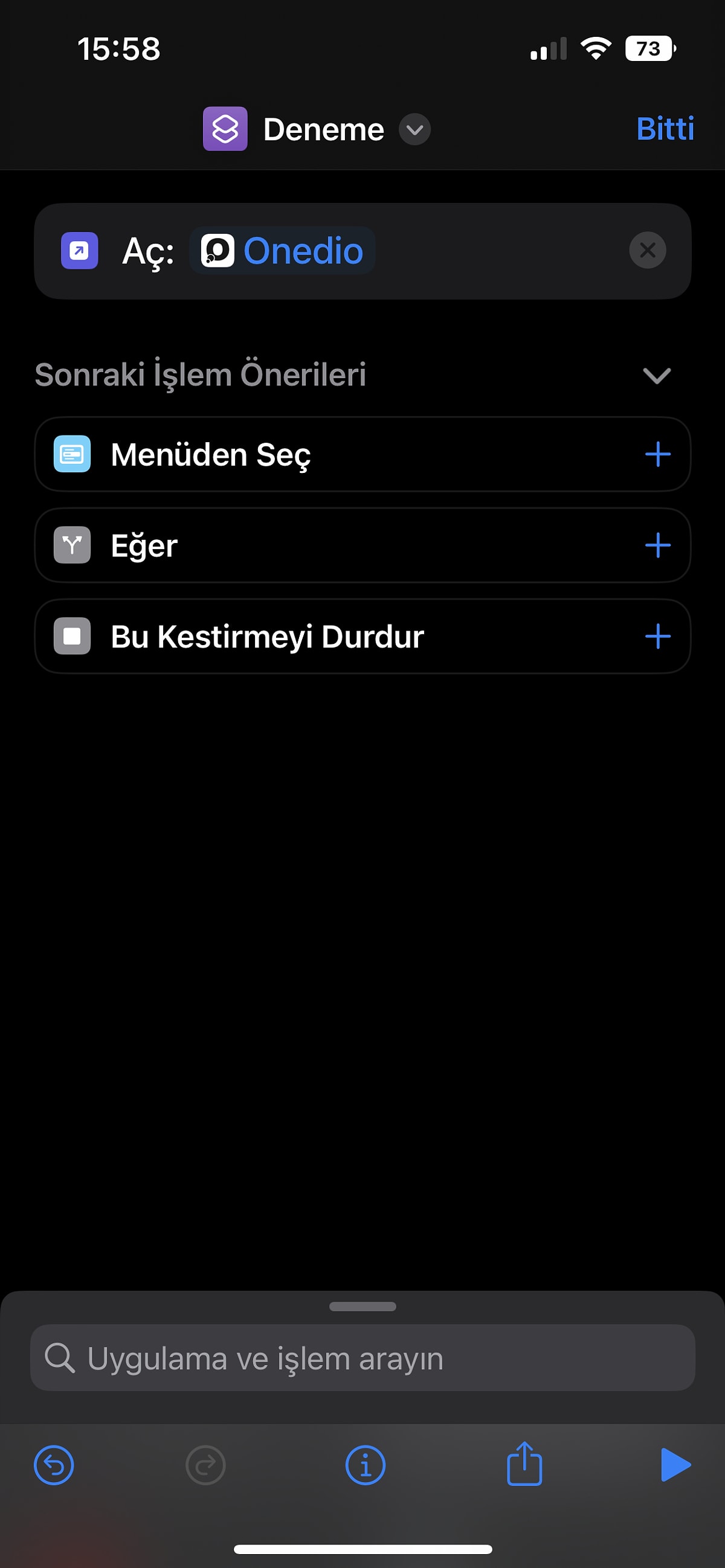Collapse the Sonraki İşlem Önerileri section

[x=656, y=376]
